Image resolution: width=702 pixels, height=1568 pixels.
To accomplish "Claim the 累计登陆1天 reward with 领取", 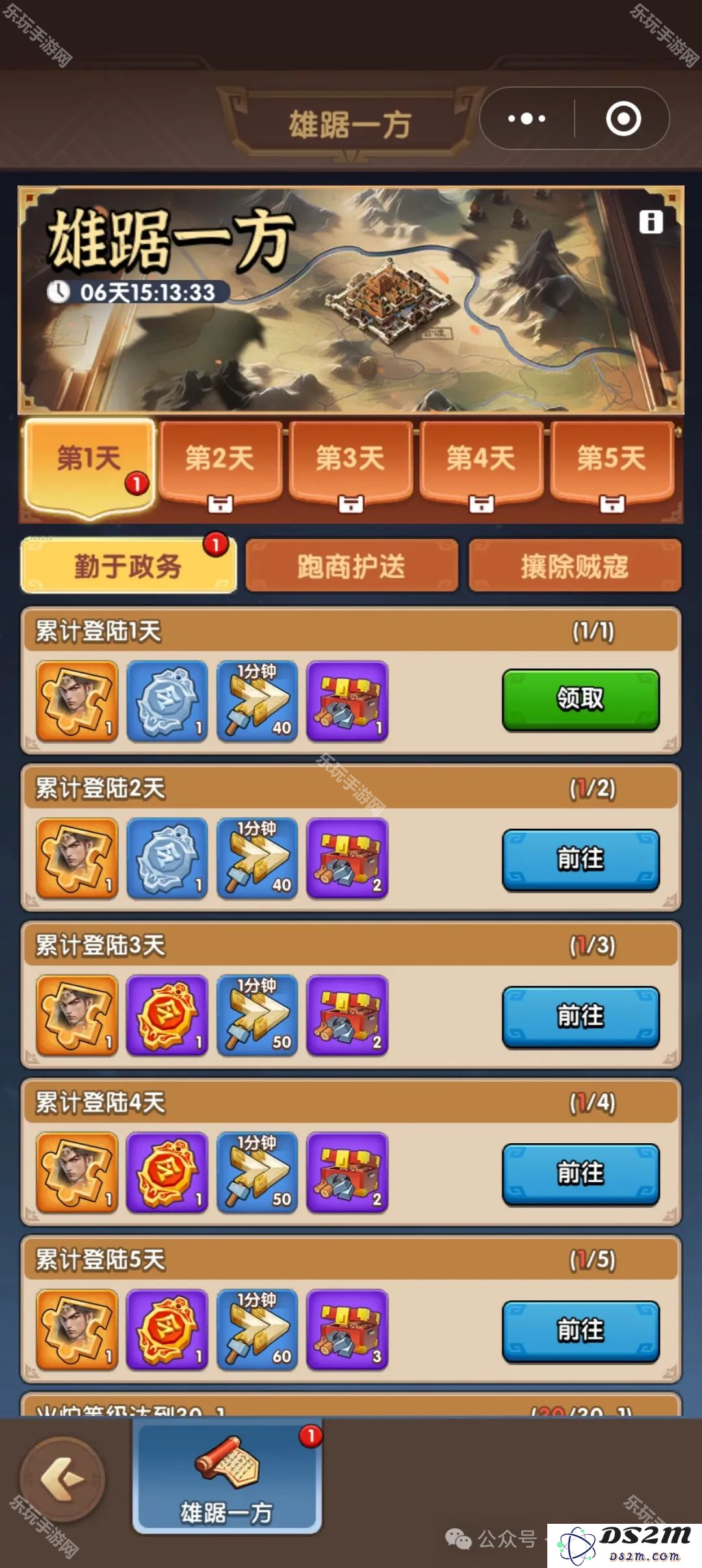I will [x=580, y=700].
